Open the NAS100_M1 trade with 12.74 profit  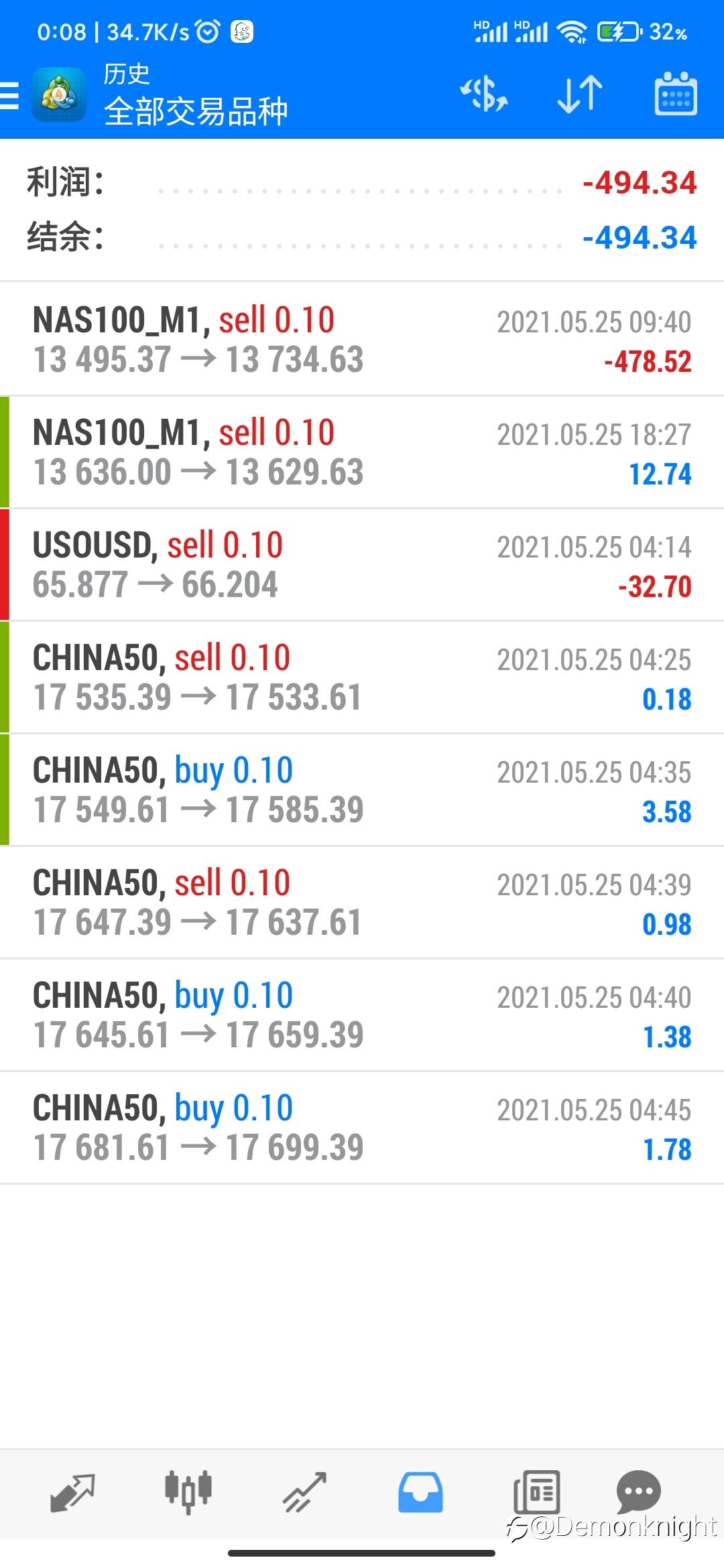[362, 452]
